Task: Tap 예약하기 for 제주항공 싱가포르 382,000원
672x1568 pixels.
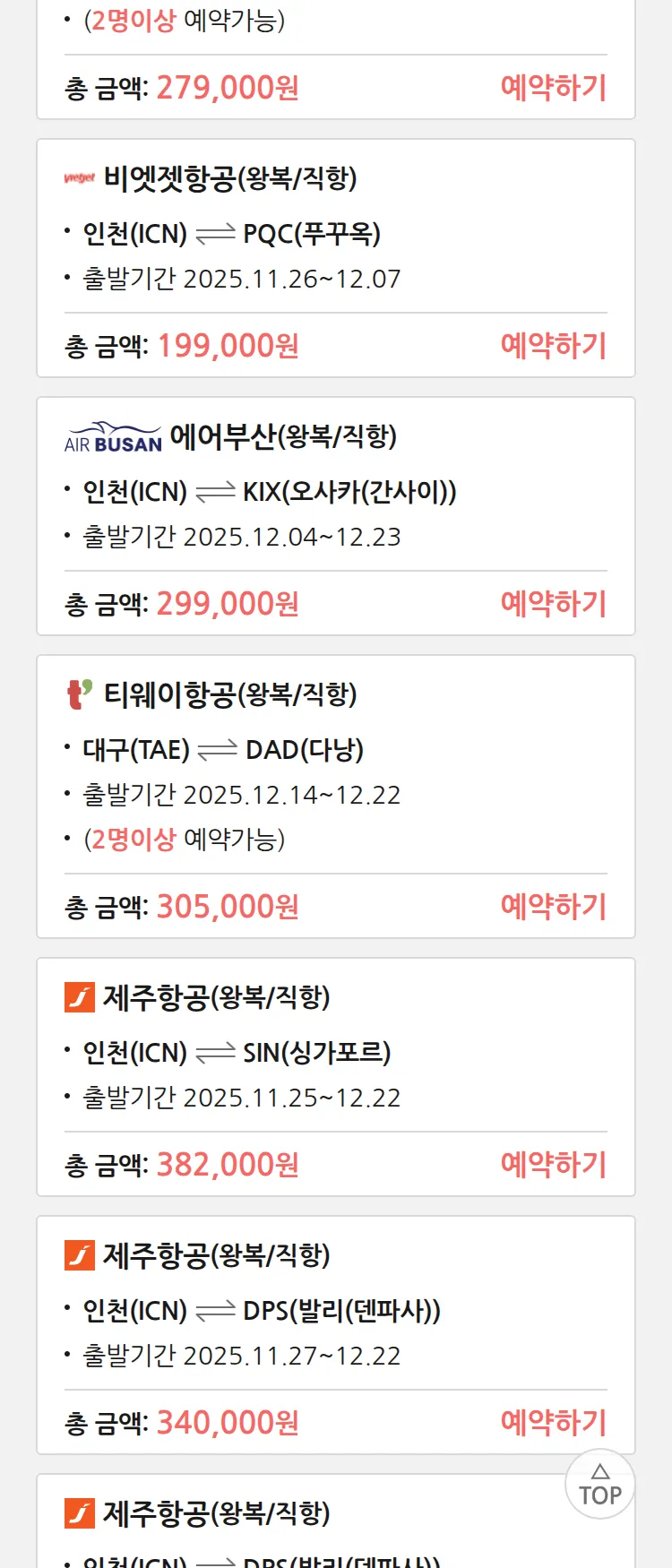Action: (x=553, y=1165)
